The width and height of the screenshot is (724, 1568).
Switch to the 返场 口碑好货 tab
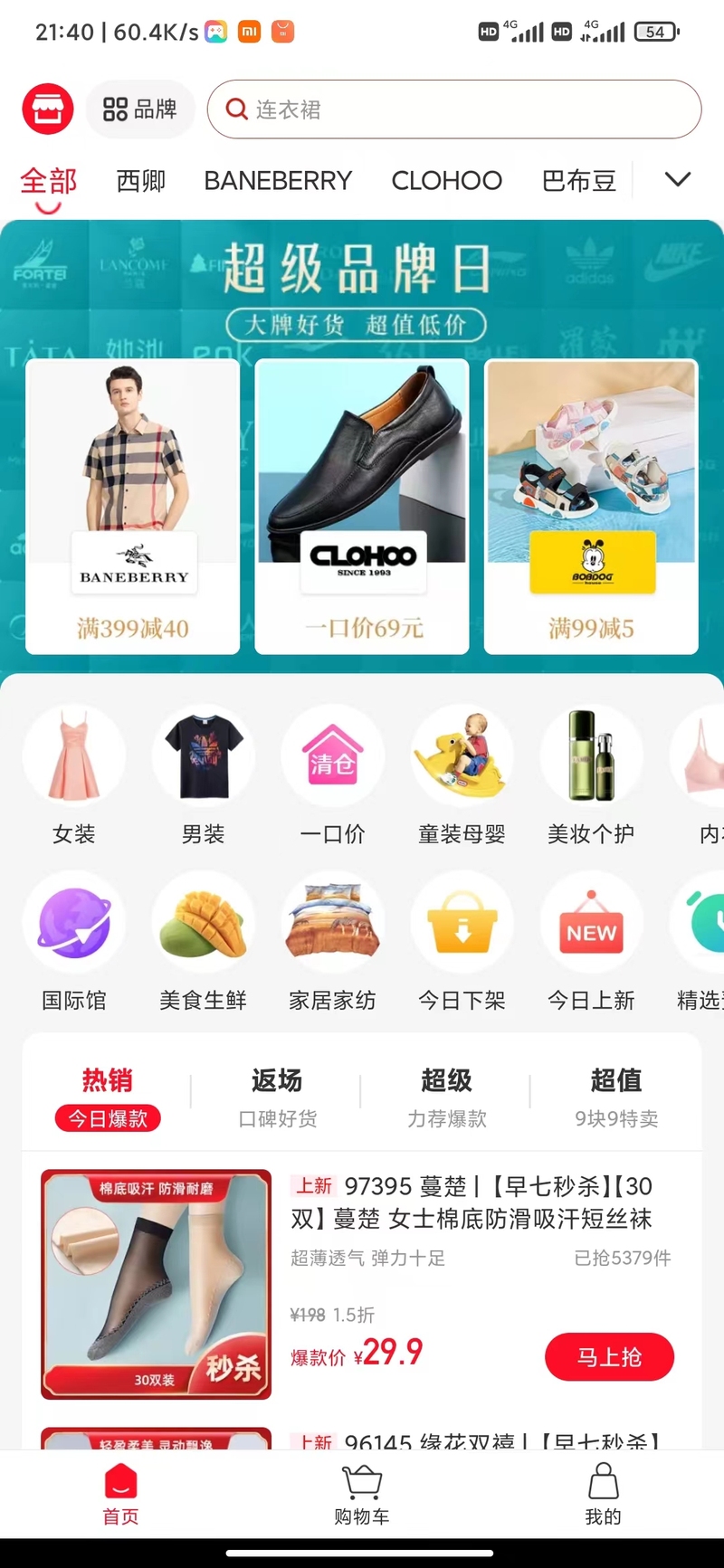click(x=277, y=1098)
